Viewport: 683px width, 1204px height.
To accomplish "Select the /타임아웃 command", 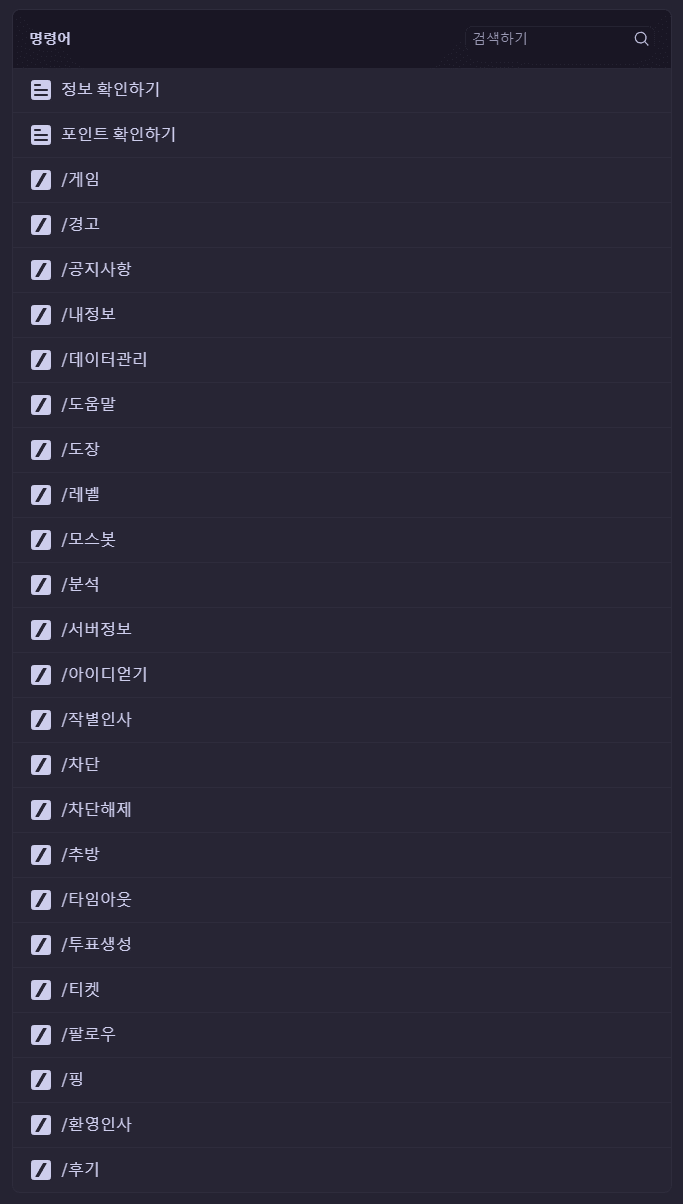I will pos(341,900).
